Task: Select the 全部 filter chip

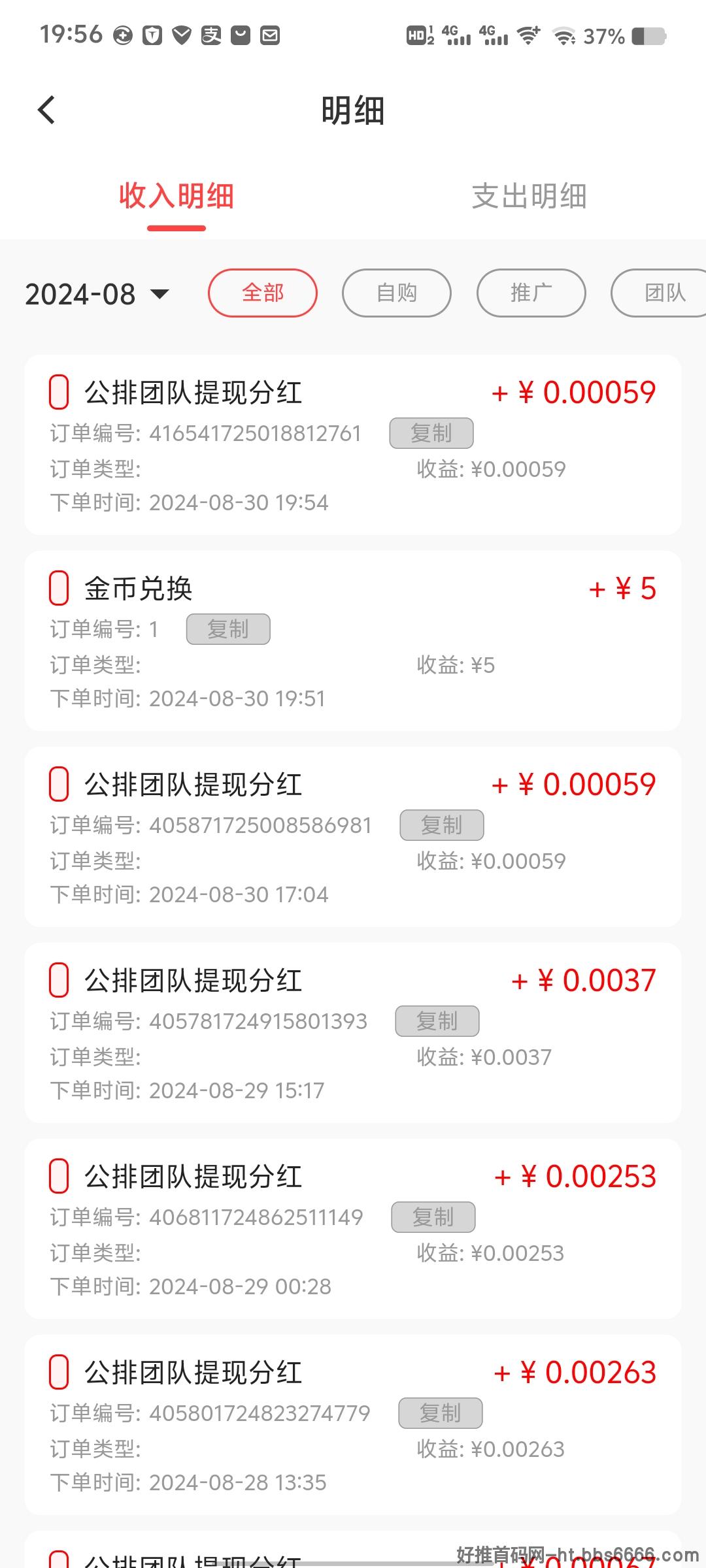Action: (263, 293)
